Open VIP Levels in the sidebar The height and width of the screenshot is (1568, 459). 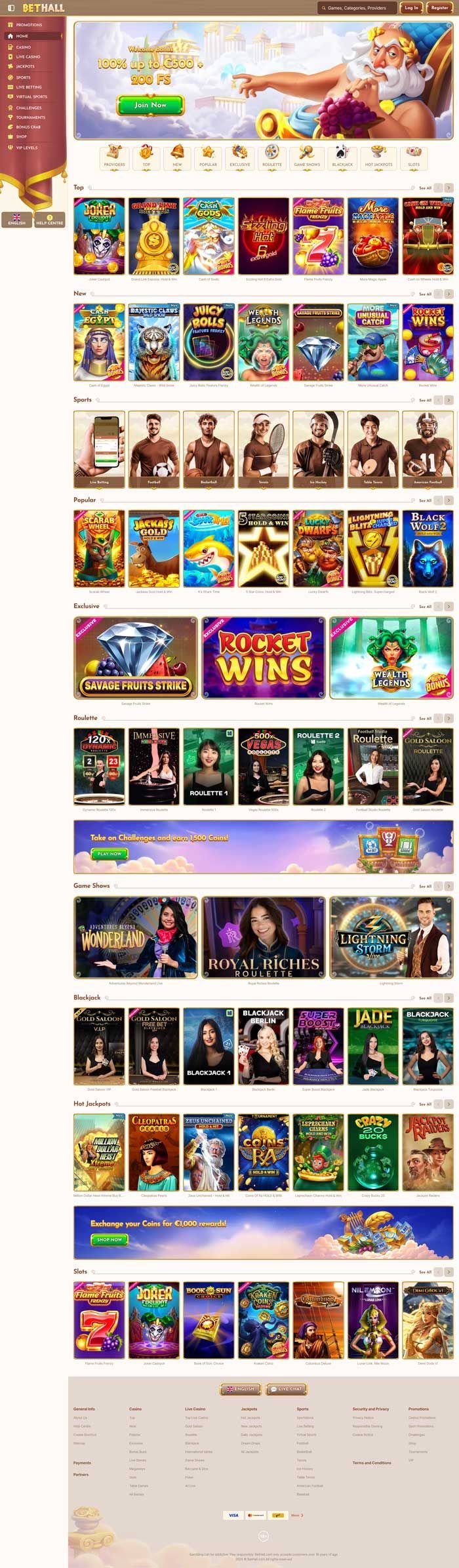[x=27, y=148]
